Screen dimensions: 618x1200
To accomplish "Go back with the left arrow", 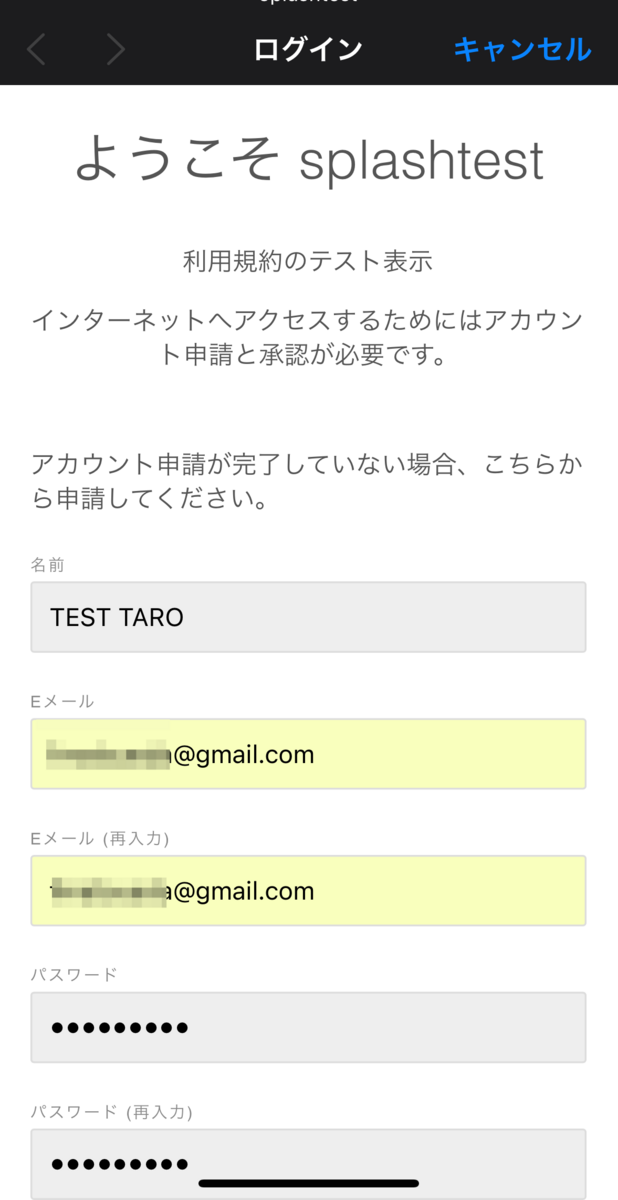I will tap(37, 49).
